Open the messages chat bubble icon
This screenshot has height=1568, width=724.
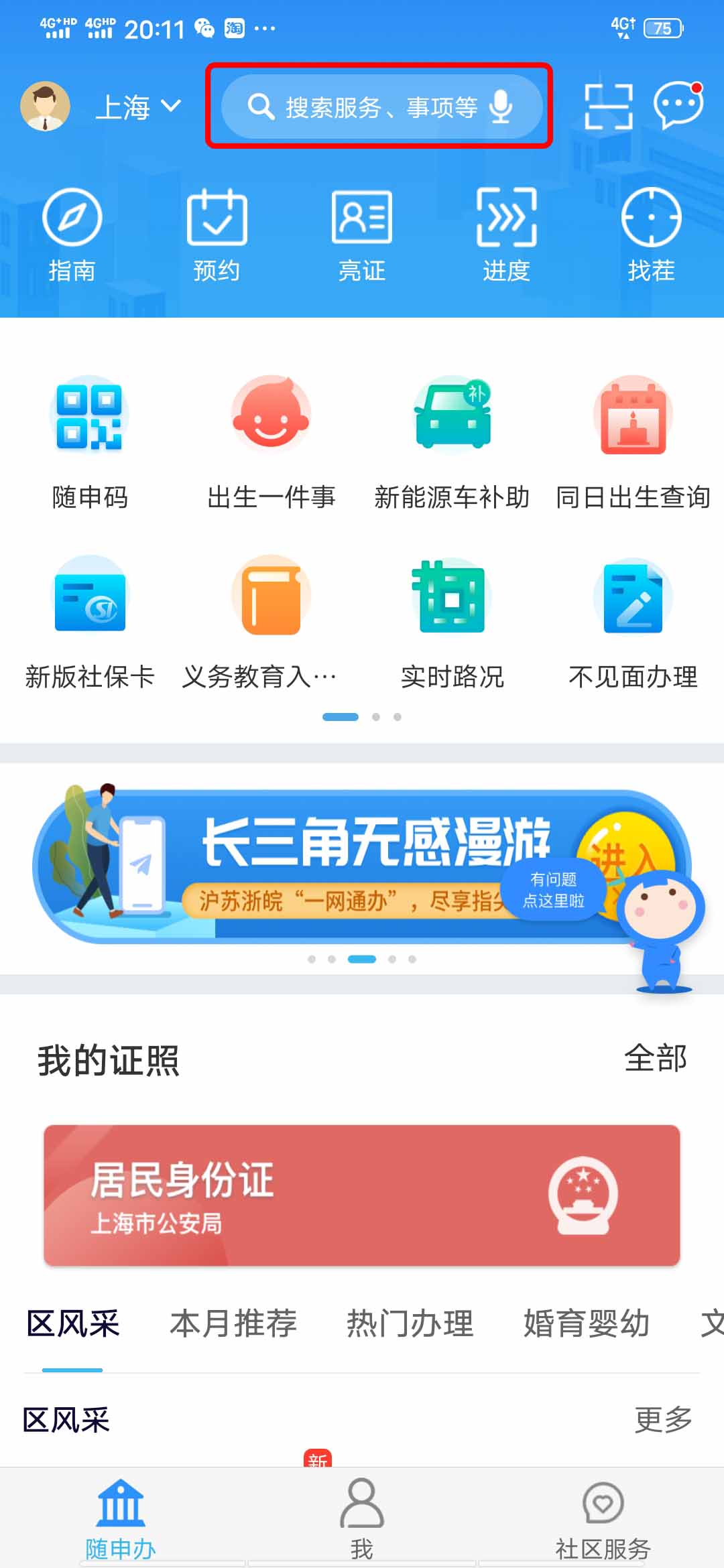tap(678, 105)
